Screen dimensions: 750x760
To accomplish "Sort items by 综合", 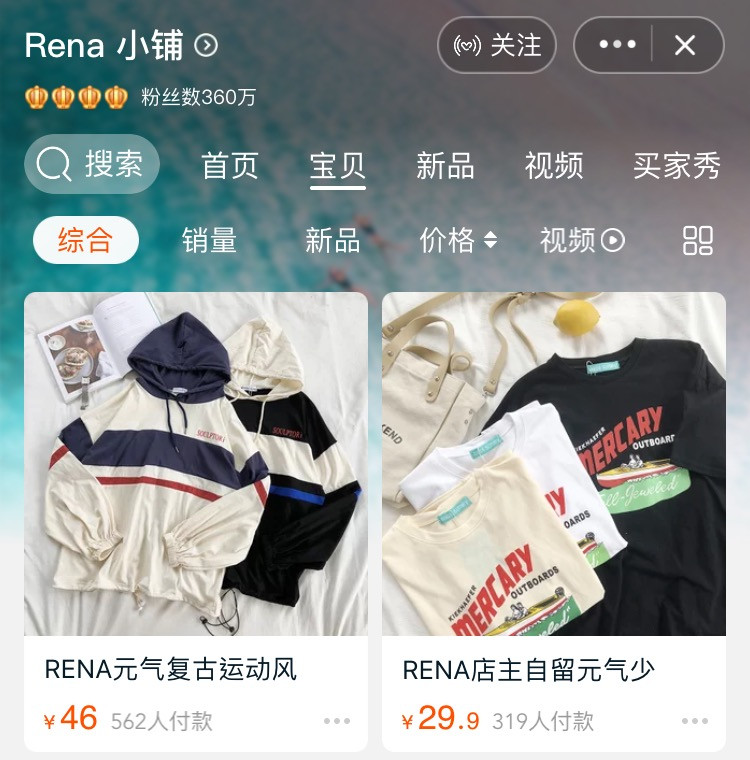I will [85, 240].
